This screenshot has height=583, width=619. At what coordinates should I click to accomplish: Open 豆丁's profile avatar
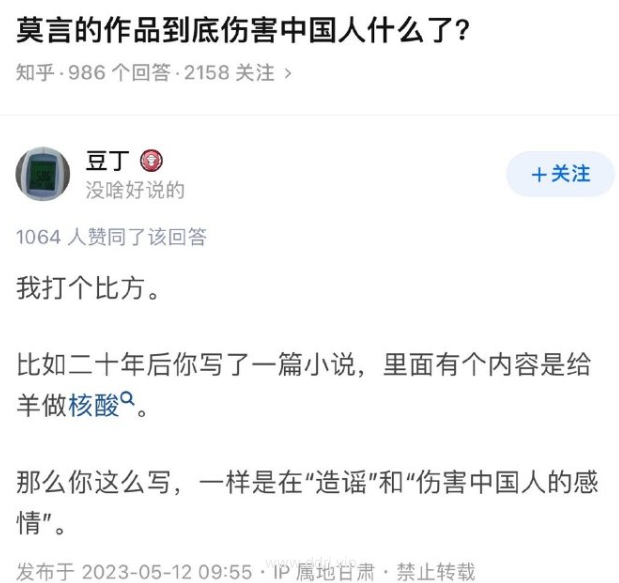pyautogui.click(x=42, y=174)
